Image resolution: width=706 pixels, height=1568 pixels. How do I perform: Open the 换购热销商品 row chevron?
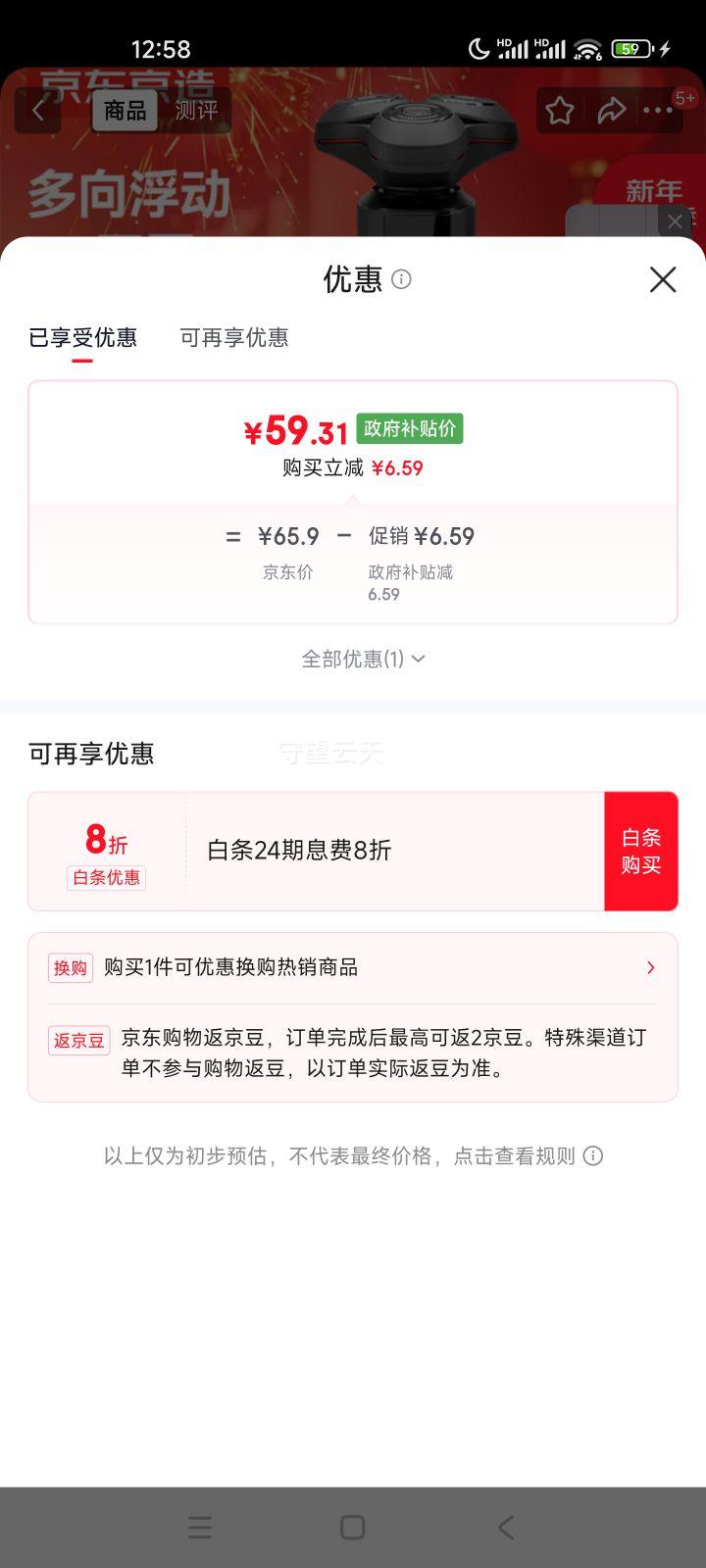pyautogui.click(x=650, y=967)
